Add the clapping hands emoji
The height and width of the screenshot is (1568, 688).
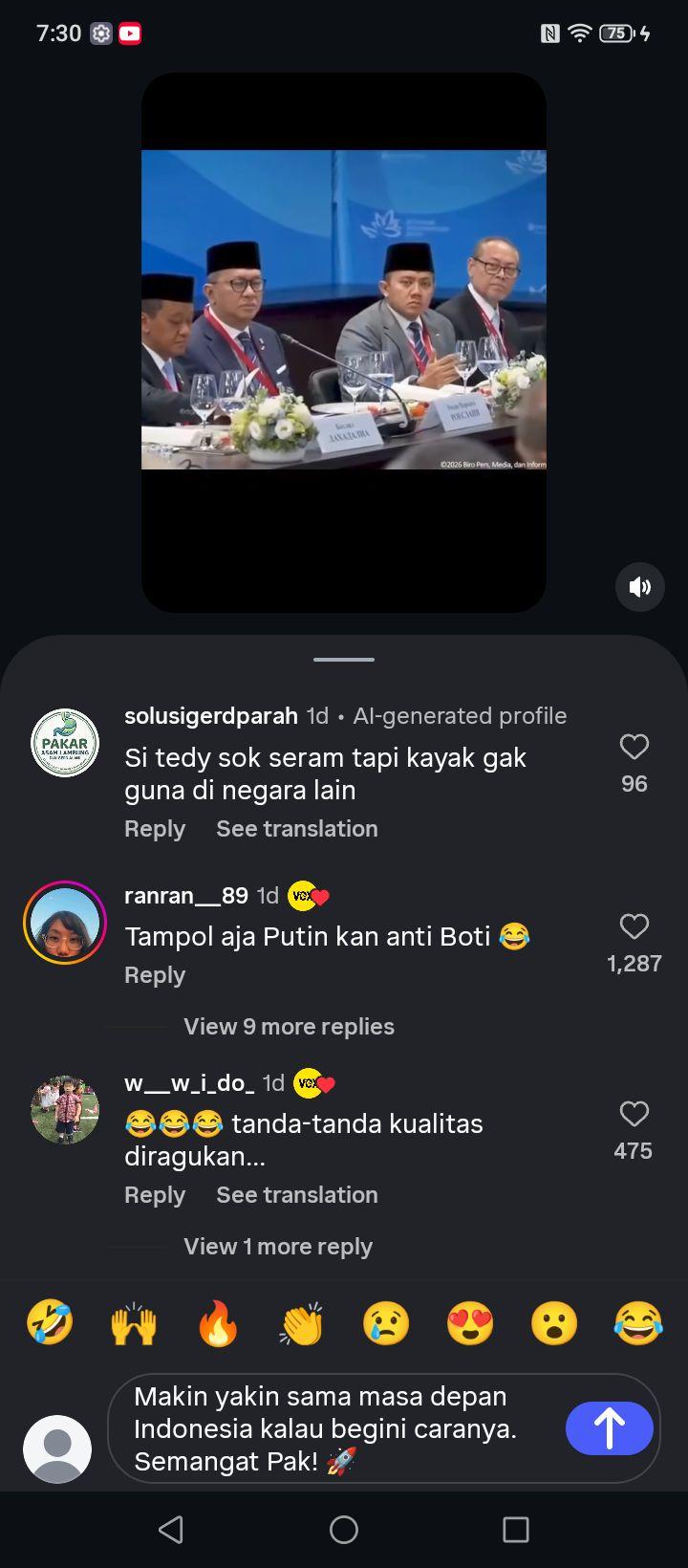tap(302, 1325)
